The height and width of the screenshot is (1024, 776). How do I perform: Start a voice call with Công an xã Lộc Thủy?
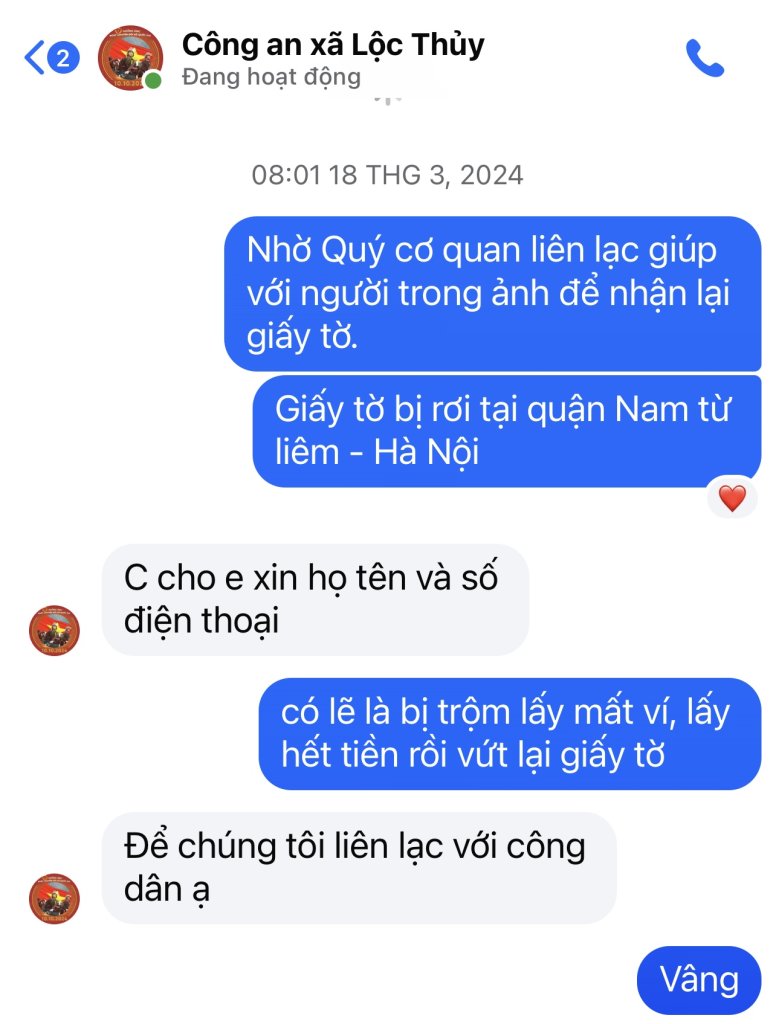pyautogui.click(x=704, y=58)
